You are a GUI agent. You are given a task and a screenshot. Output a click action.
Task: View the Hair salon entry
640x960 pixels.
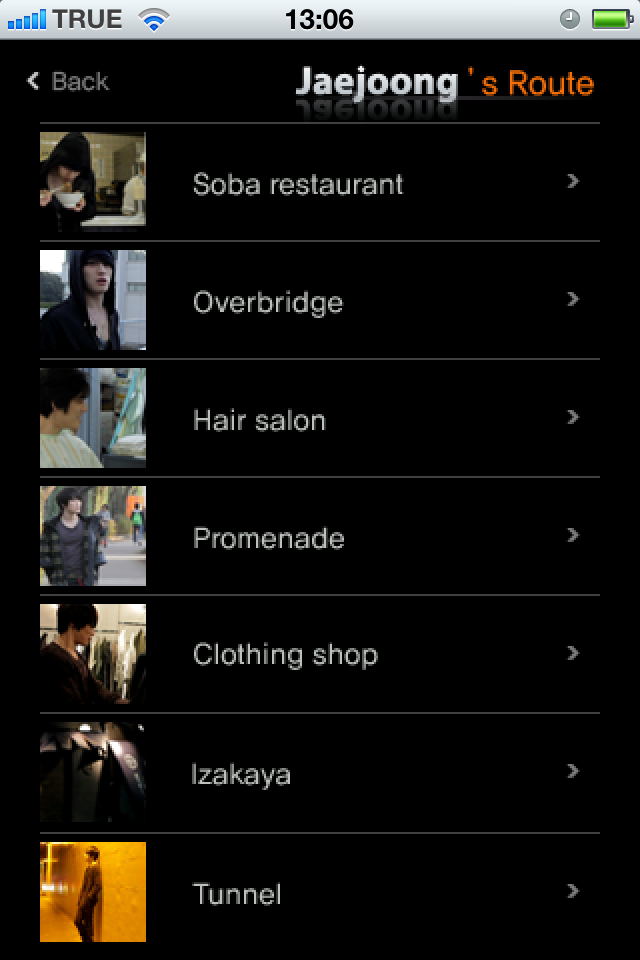tap(259, 419)
